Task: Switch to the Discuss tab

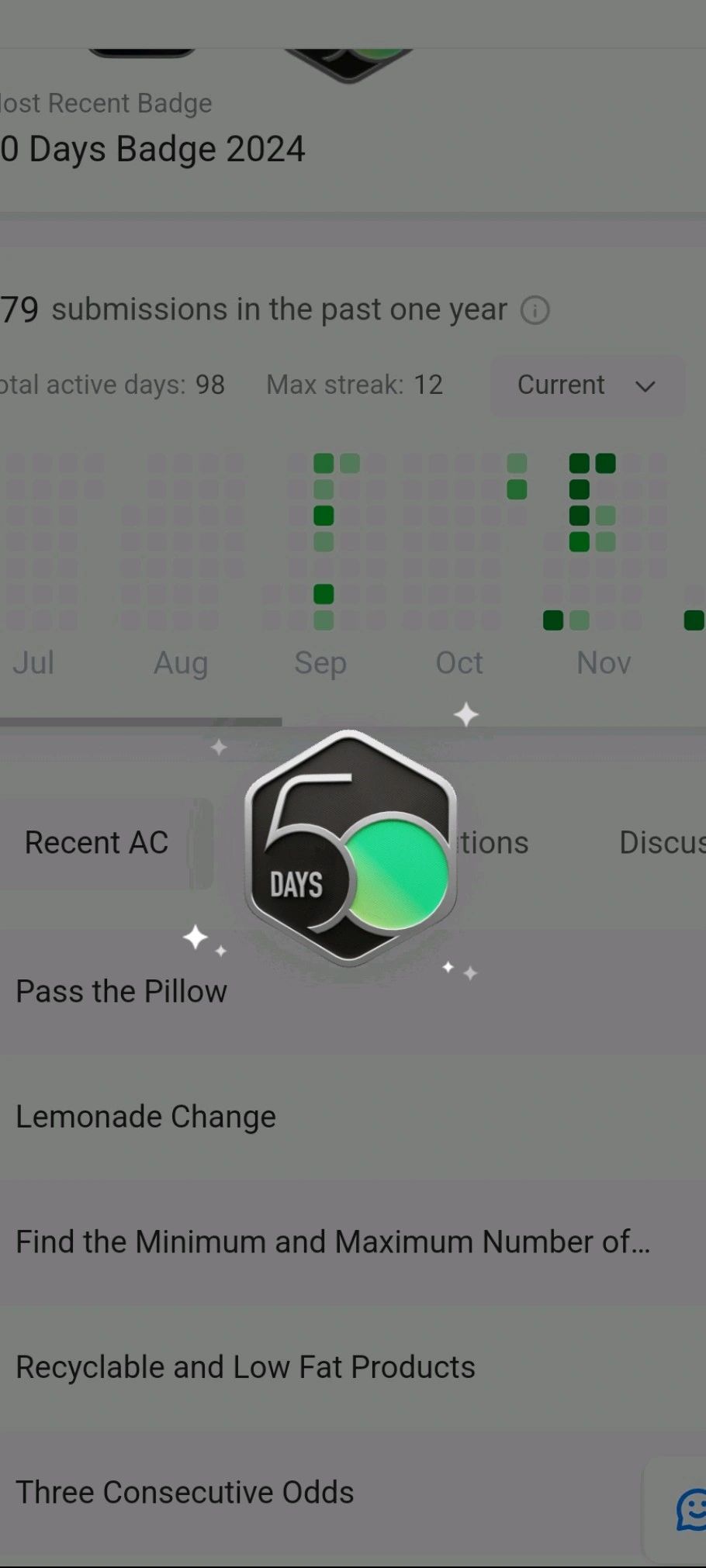Action: [x=661, y=843]
